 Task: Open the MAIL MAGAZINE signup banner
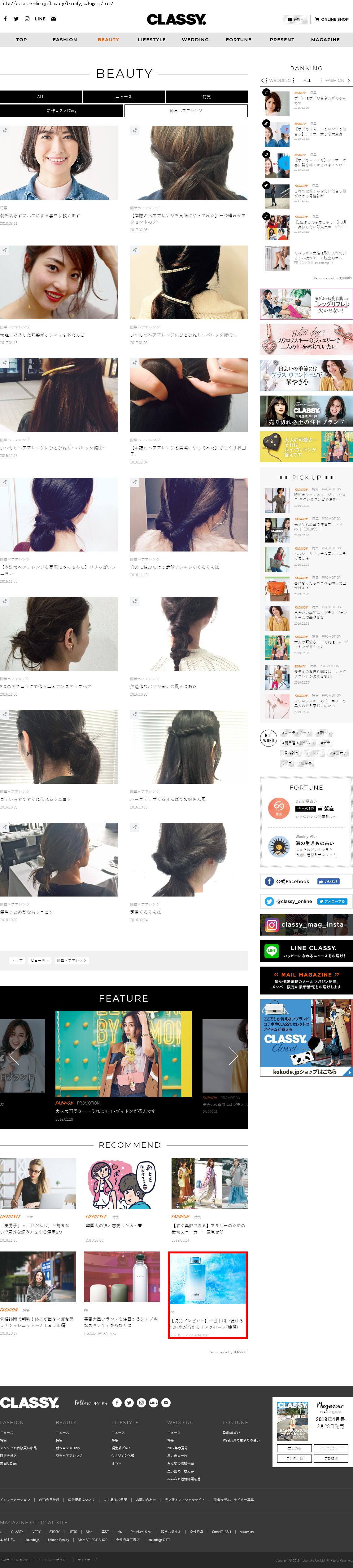[306, 980]
